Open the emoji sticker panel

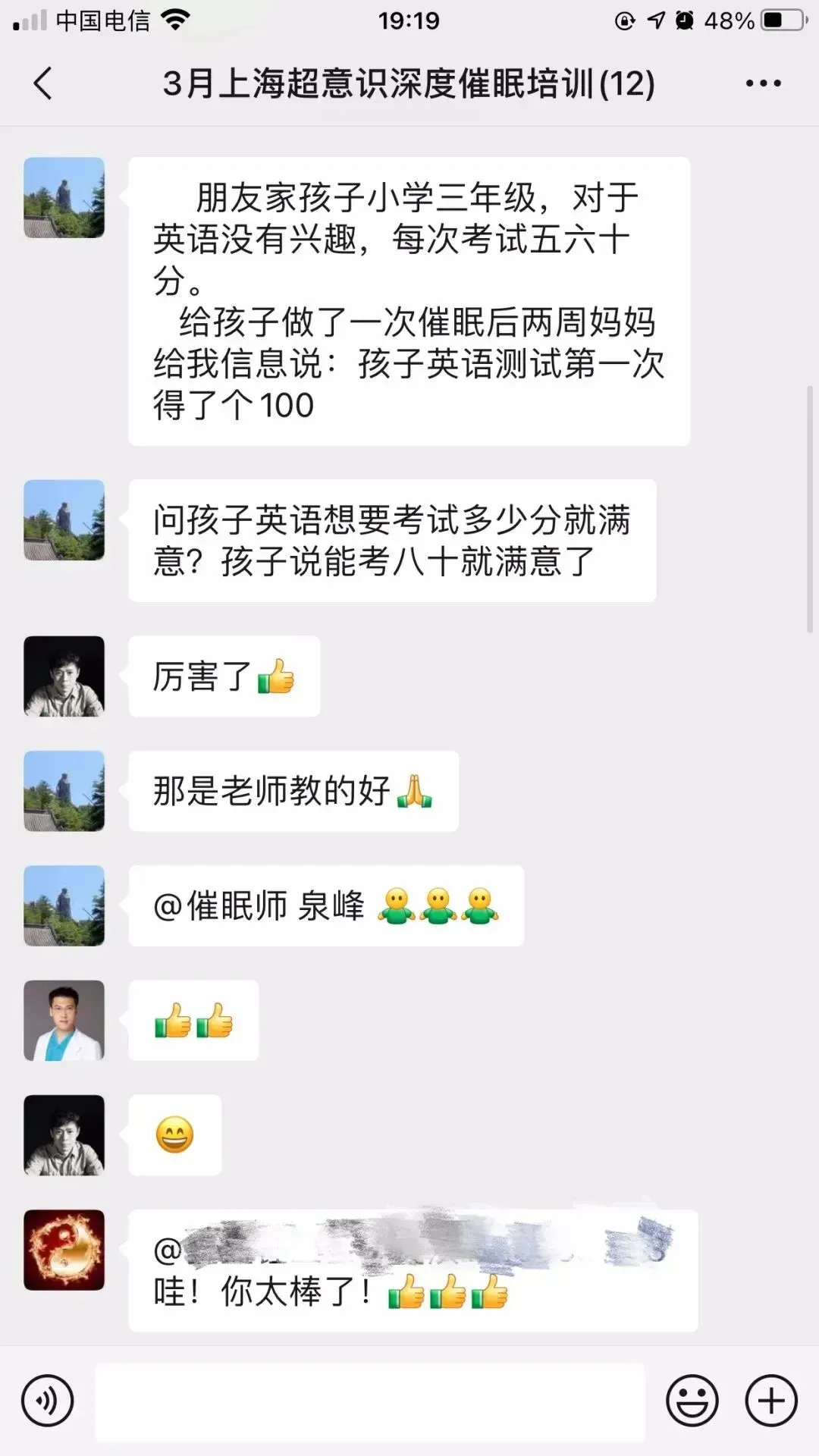[x=692, y=1401]
